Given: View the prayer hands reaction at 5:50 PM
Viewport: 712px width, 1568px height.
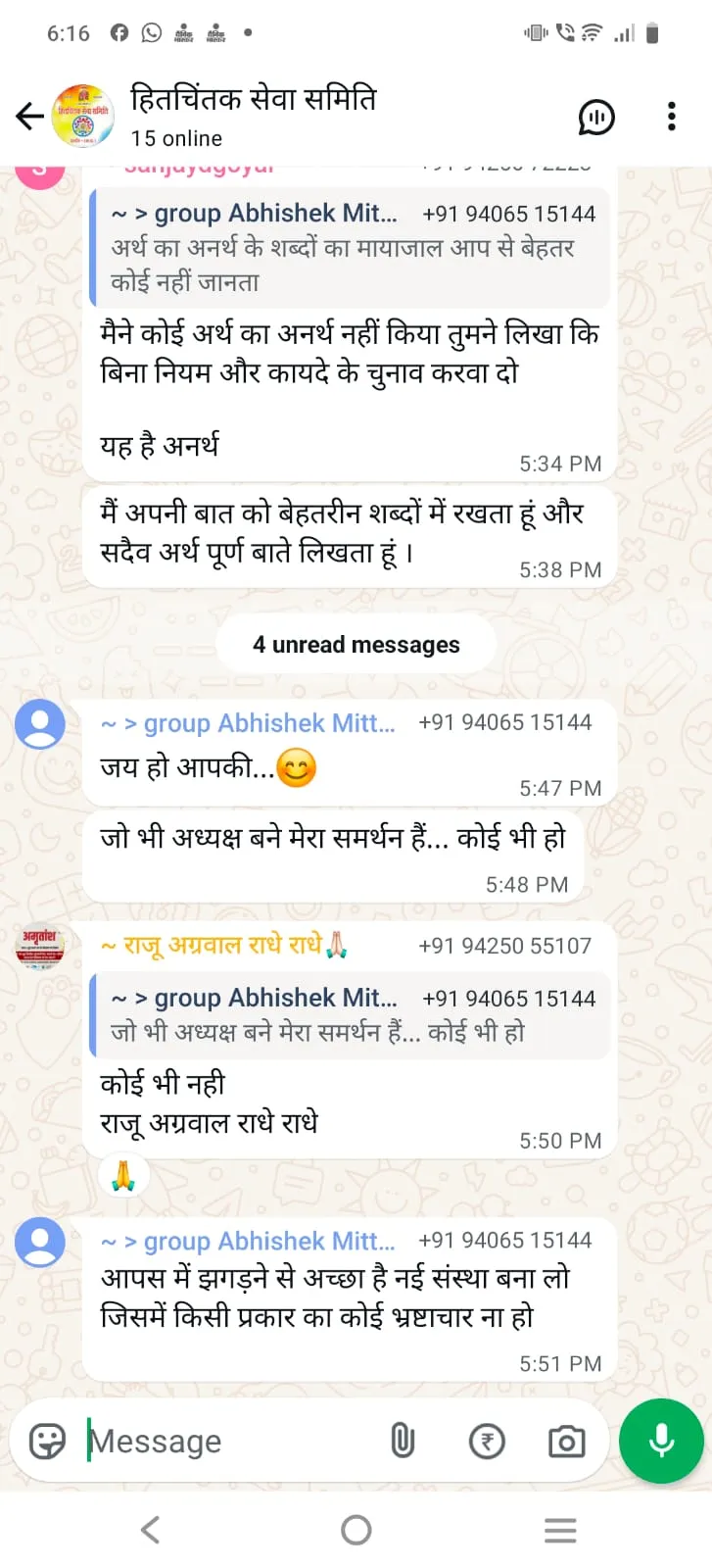Looking at the screenshot, I should coord(123,1174).
